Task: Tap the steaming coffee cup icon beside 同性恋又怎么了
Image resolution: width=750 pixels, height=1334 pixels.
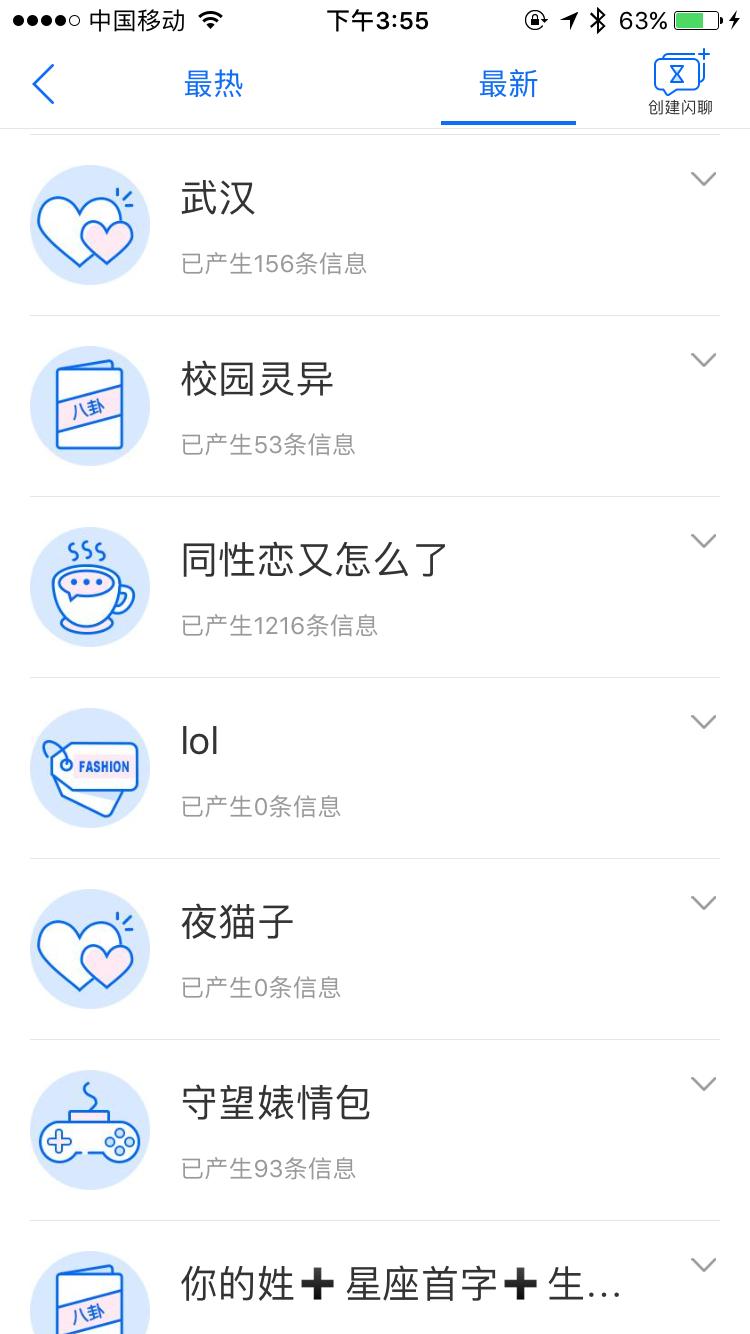Action: click(90, 587)
